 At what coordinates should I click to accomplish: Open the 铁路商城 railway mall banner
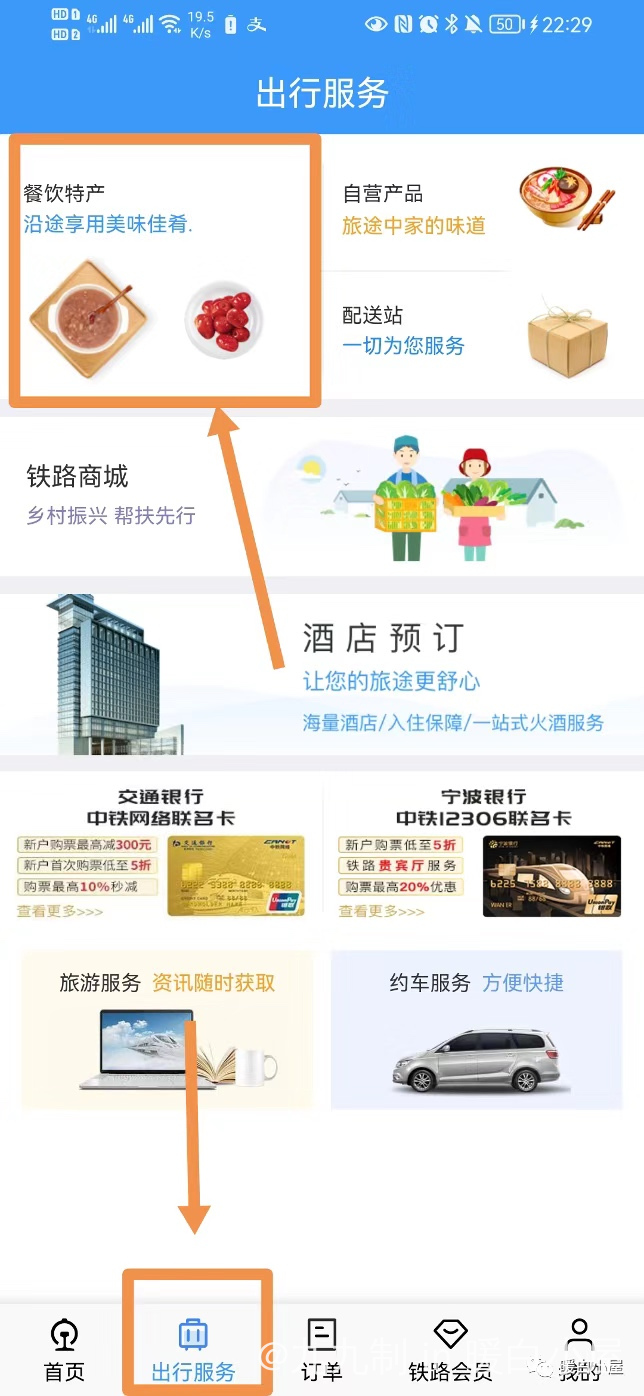pyautogui.click(x=322, y=495)
